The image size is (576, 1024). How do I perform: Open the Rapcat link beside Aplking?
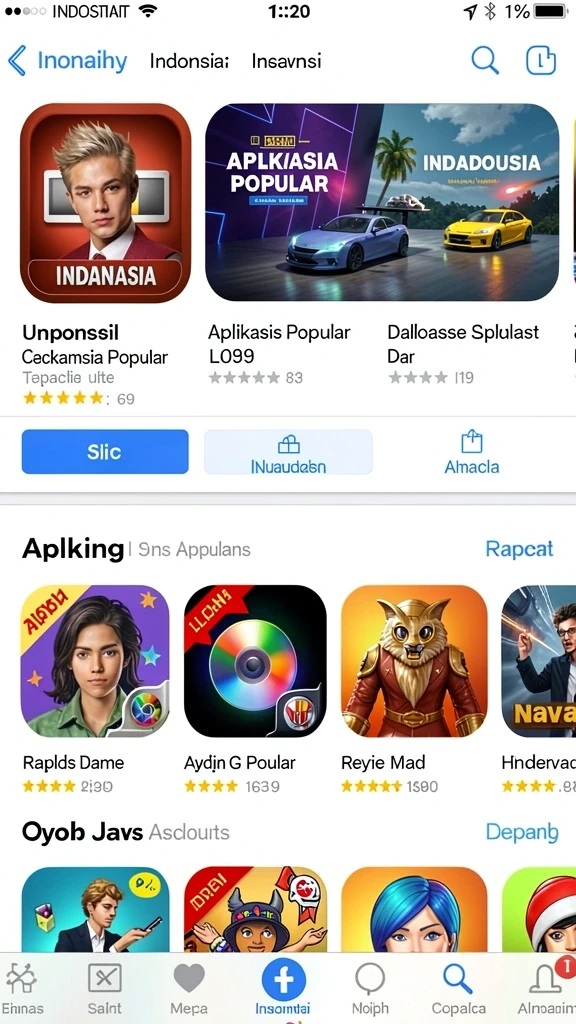[519, 549]
